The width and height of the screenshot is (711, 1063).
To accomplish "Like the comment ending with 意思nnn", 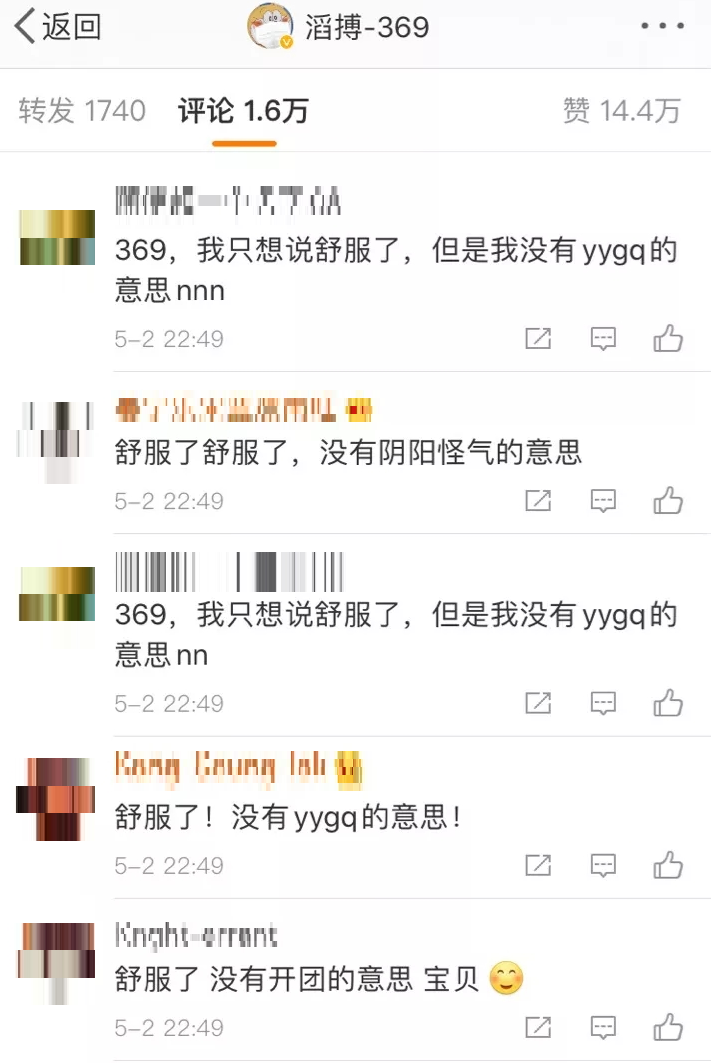I will 668,339.
